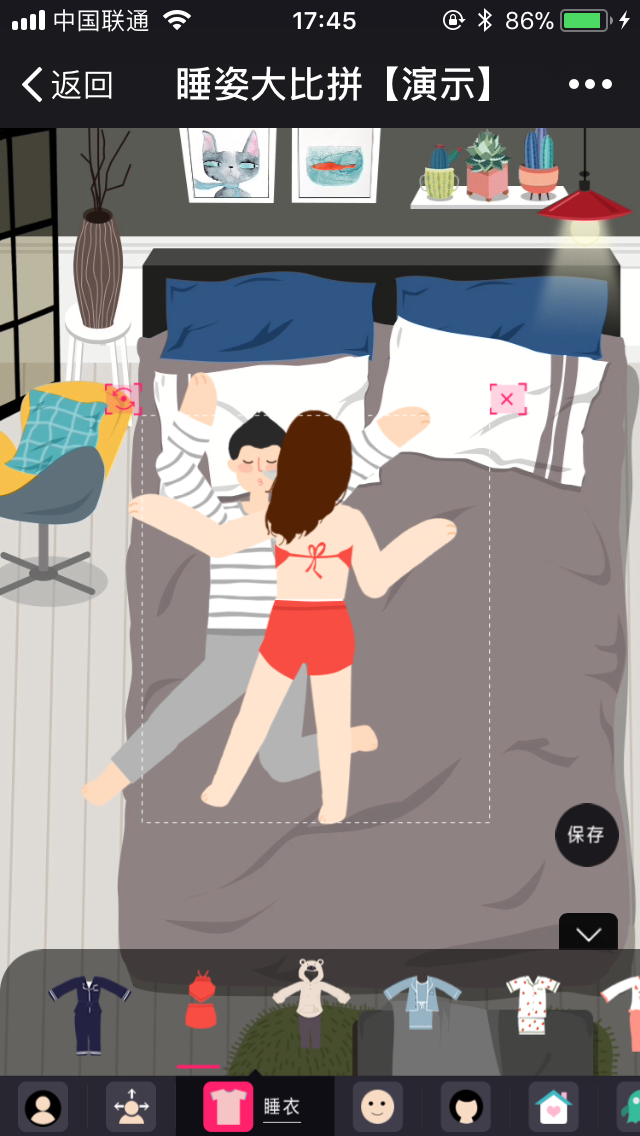Go back using the 返回 button
This screenshot has width=640, height=1136.
click(67, 85)
